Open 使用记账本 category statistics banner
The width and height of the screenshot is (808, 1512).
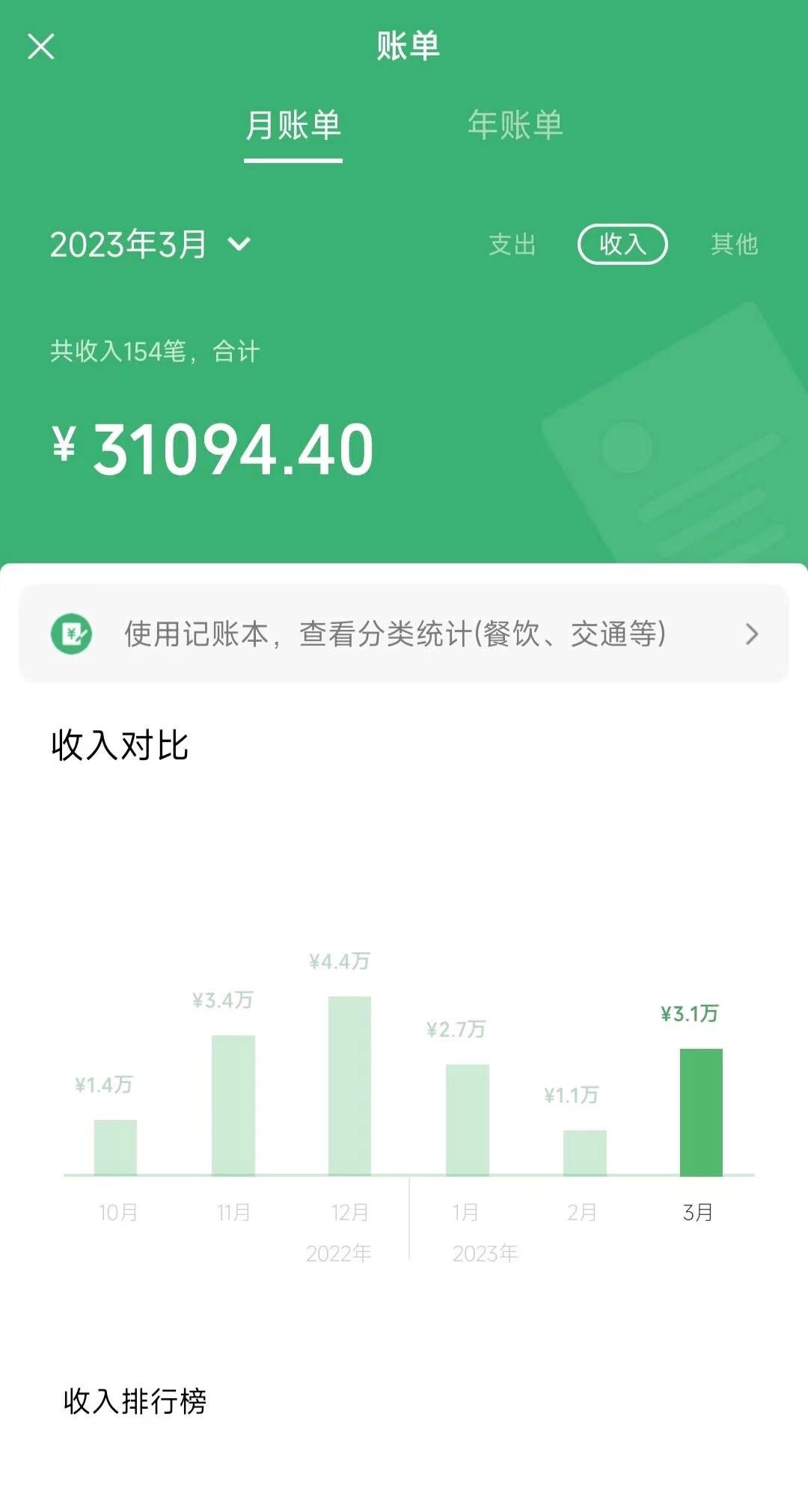click(x=404, y=634)
